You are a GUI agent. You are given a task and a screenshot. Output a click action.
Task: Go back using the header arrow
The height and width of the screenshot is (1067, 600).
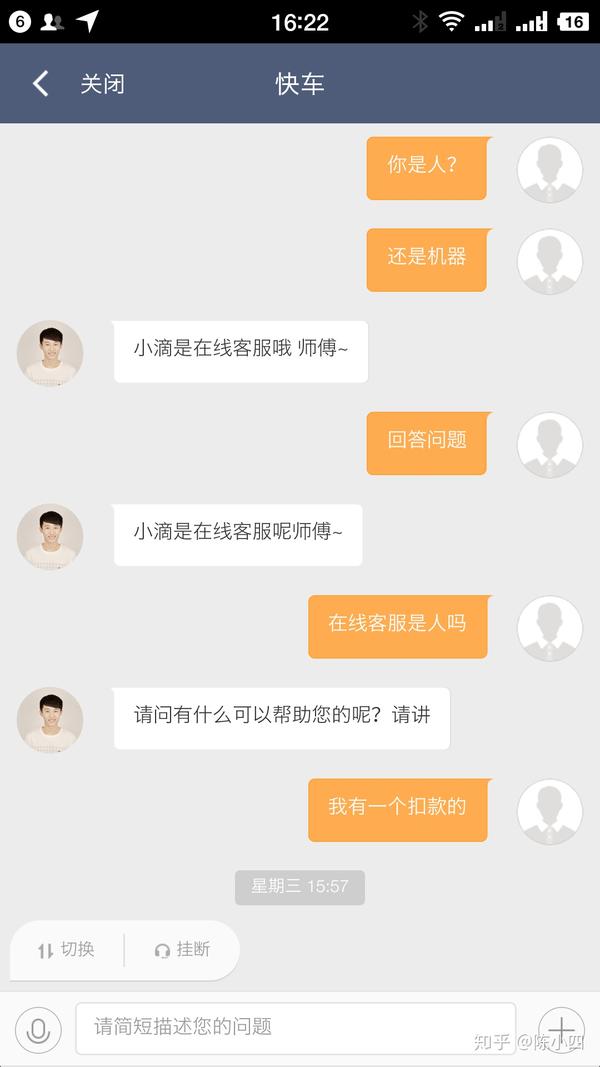coord(40,83)
